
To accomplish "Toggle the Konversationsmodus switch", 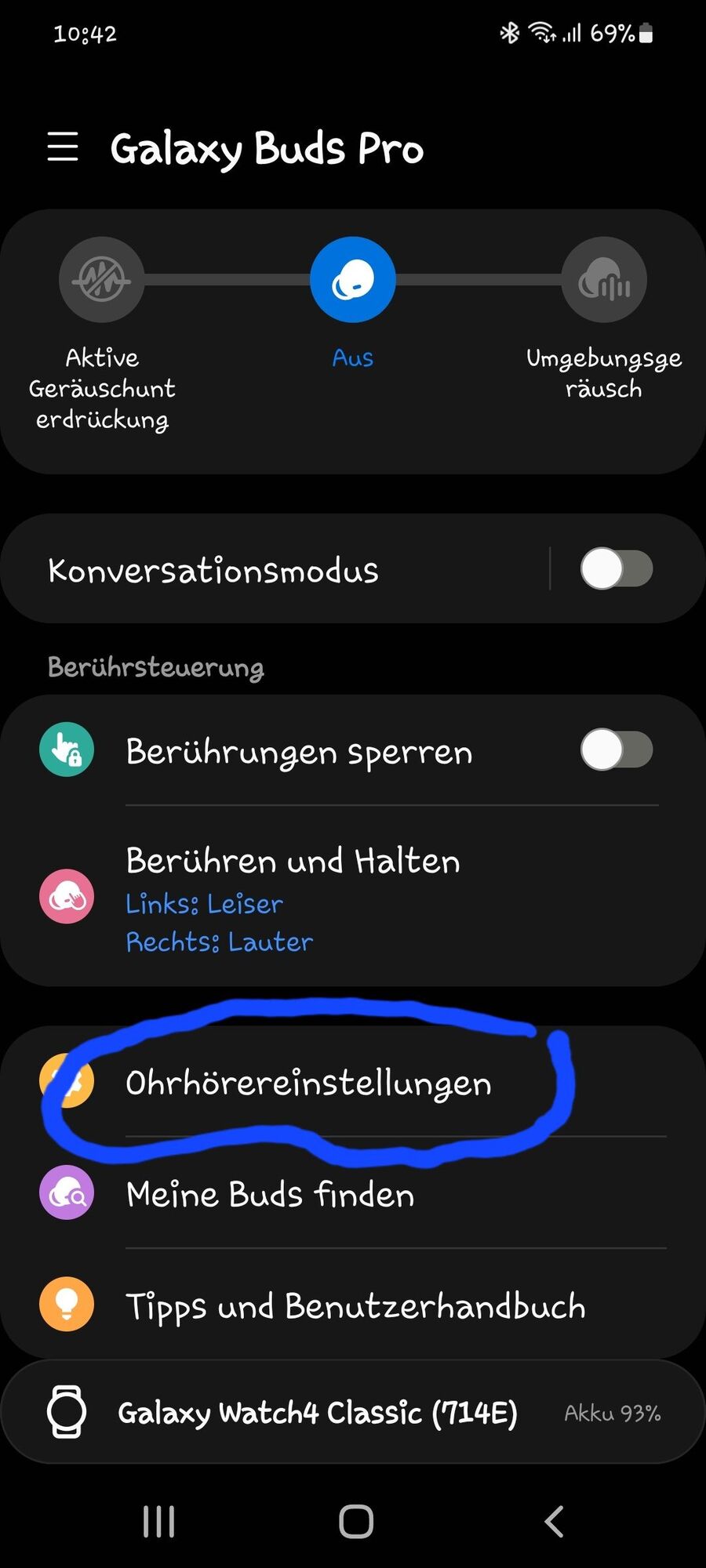I will point(616,569).
